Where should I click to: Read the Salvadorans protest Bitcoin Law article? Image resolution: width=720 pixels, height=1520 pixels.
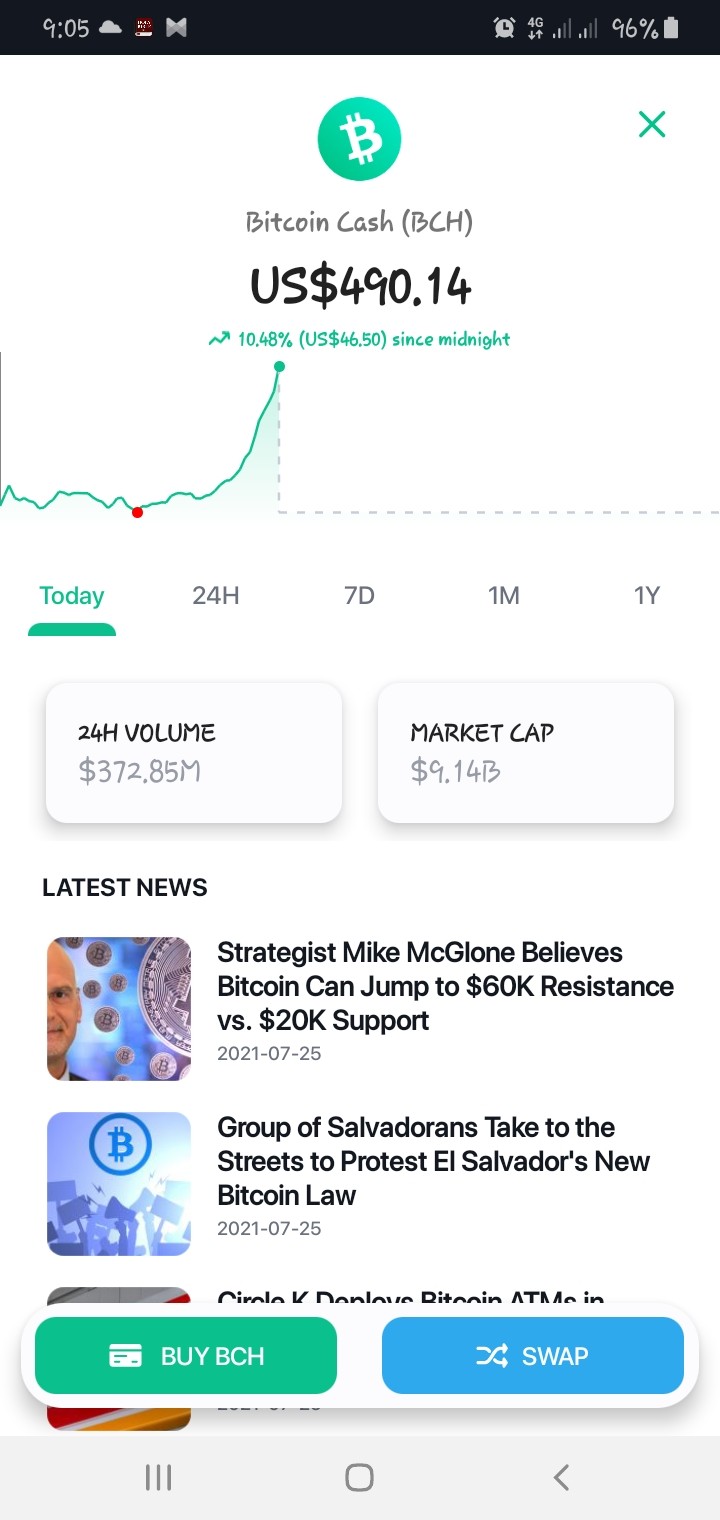[x=360, y=1184]
